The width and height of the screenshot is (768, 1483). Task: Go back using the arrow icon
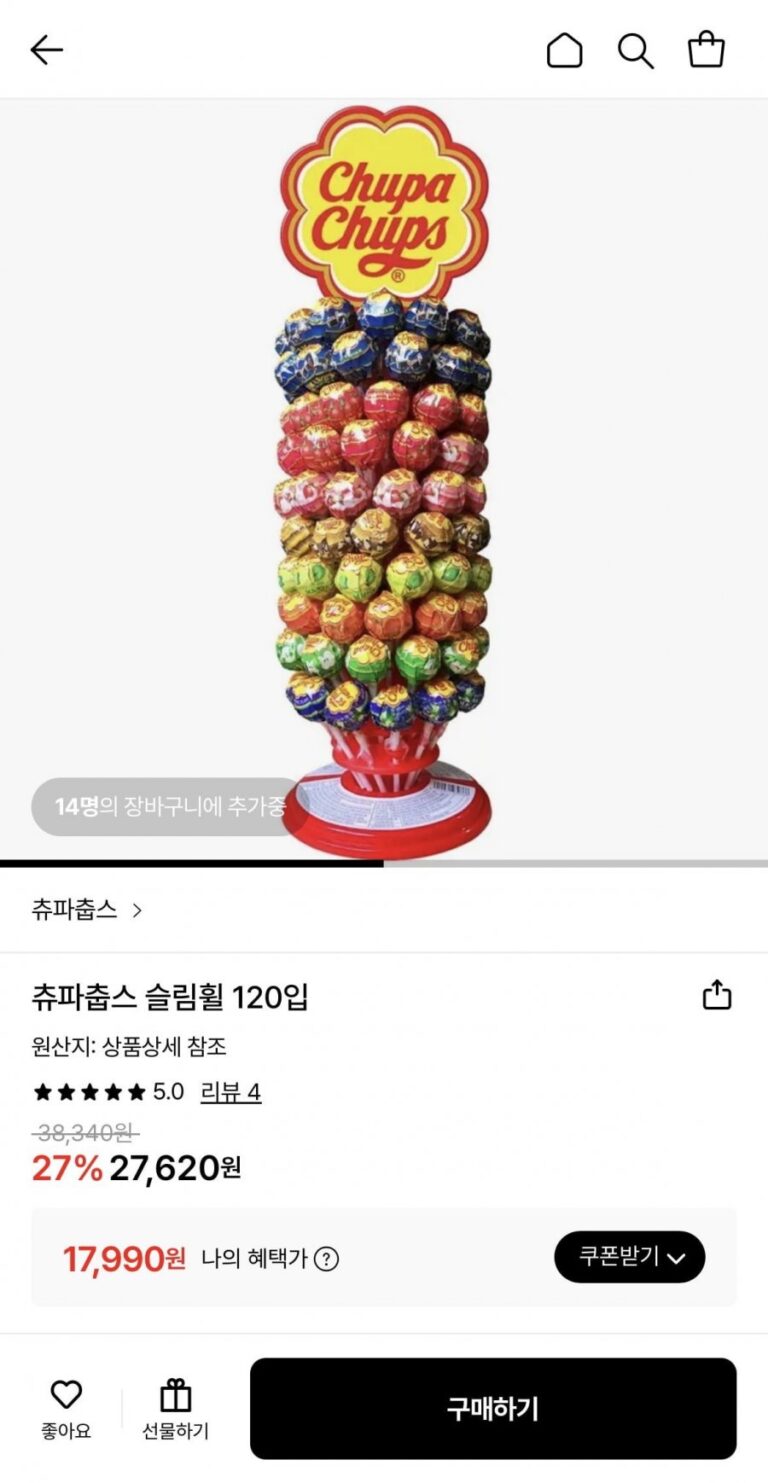(46, 50)
